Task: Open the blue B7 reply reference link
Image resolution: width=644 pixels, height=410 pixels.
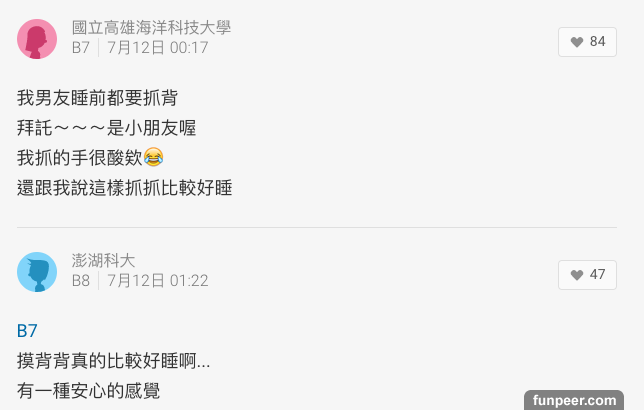Action: 28,330
